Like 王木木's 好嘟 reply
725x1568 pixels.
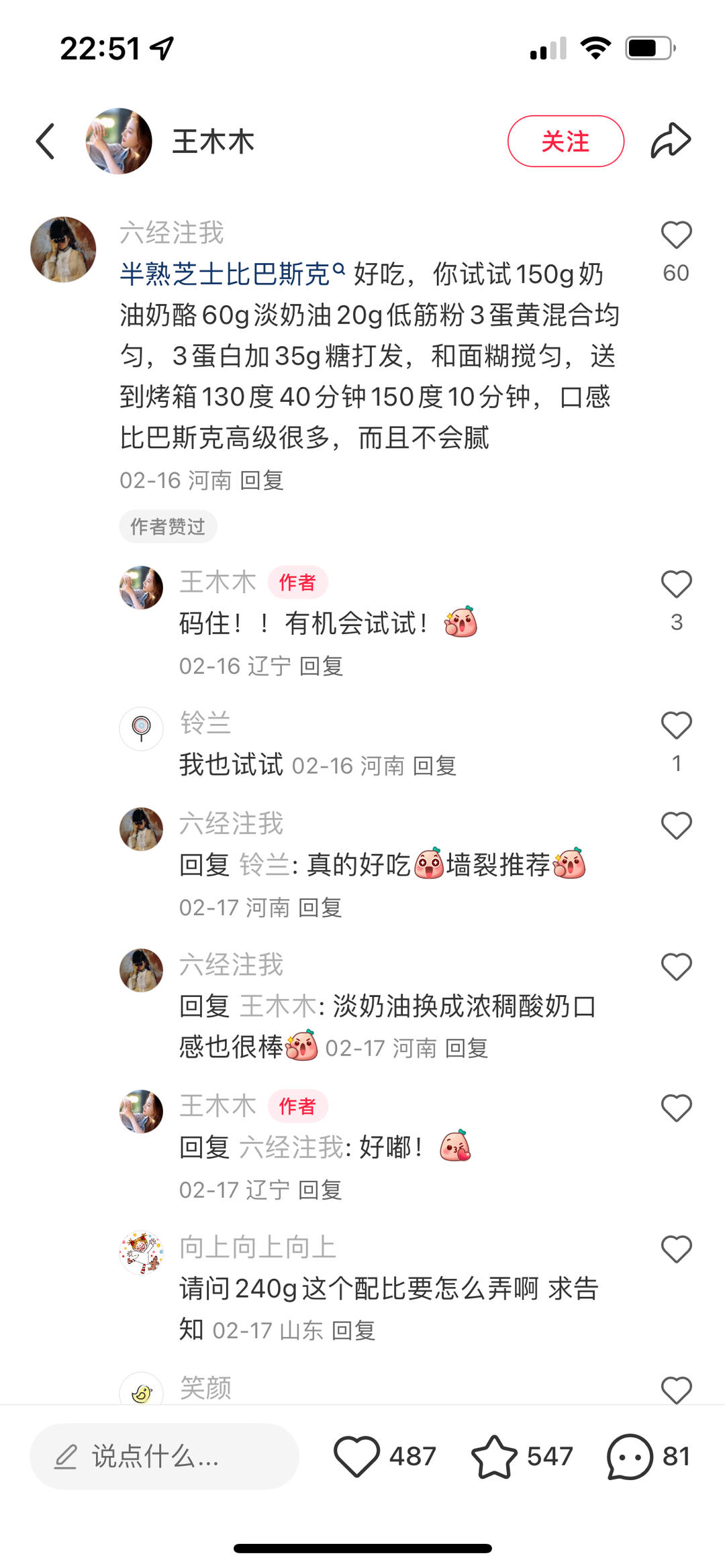tap(676, 1108)
